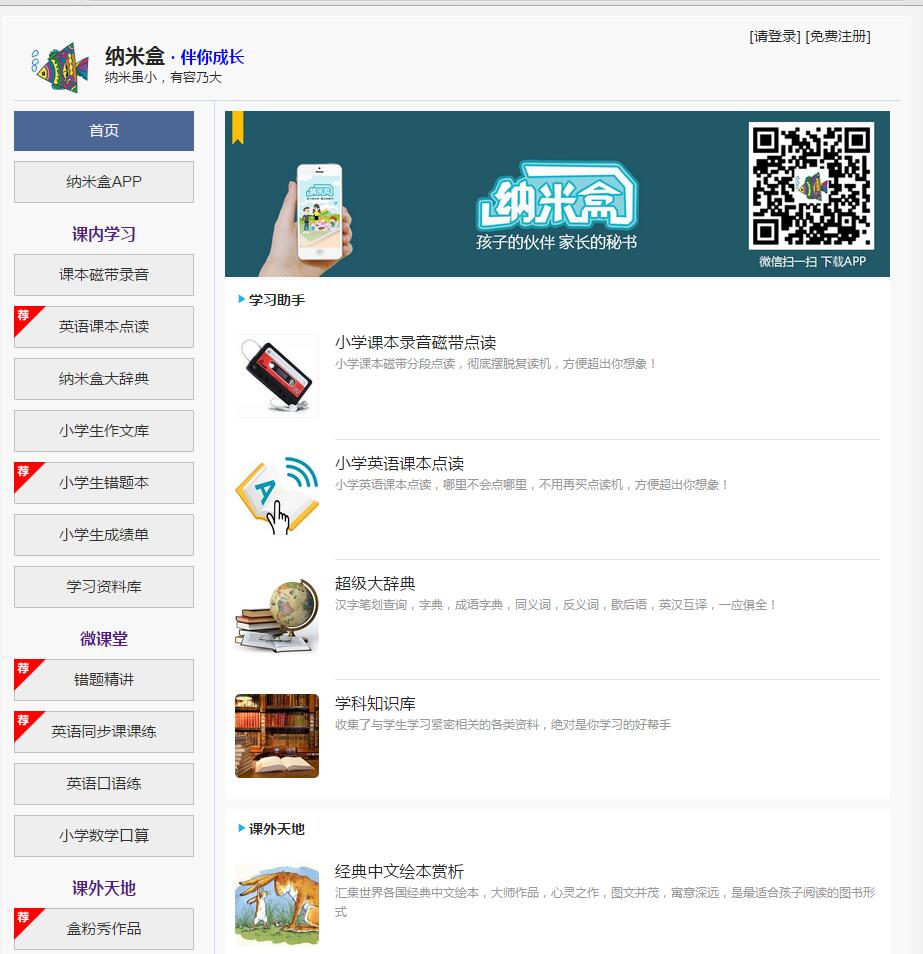The height and width of the screenshot is (954, 923).
Task: Open the 超级大辞典 entry
Action: 375,584
